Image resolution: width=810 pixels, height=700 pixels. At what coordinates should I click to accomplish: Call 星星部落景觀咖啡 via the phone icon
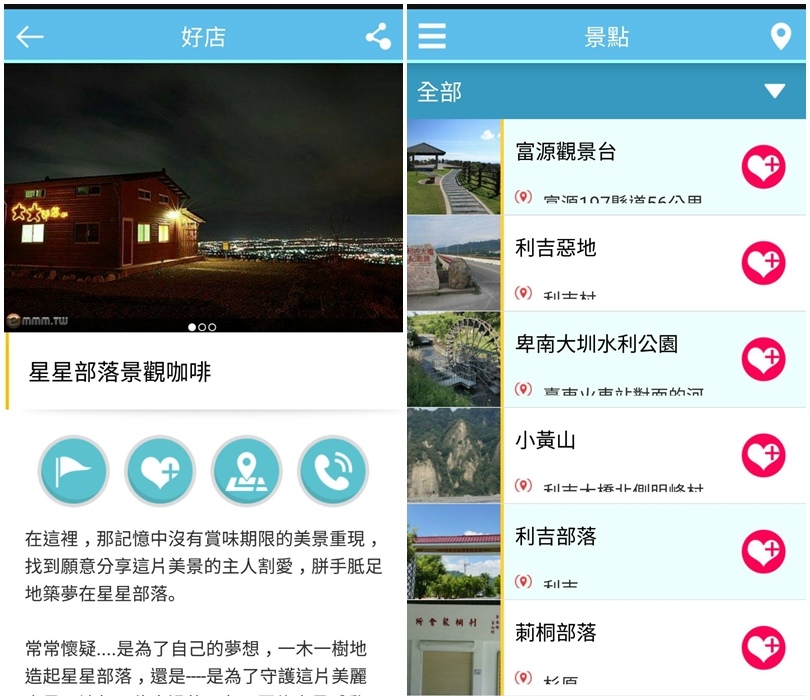pos(333,471)
